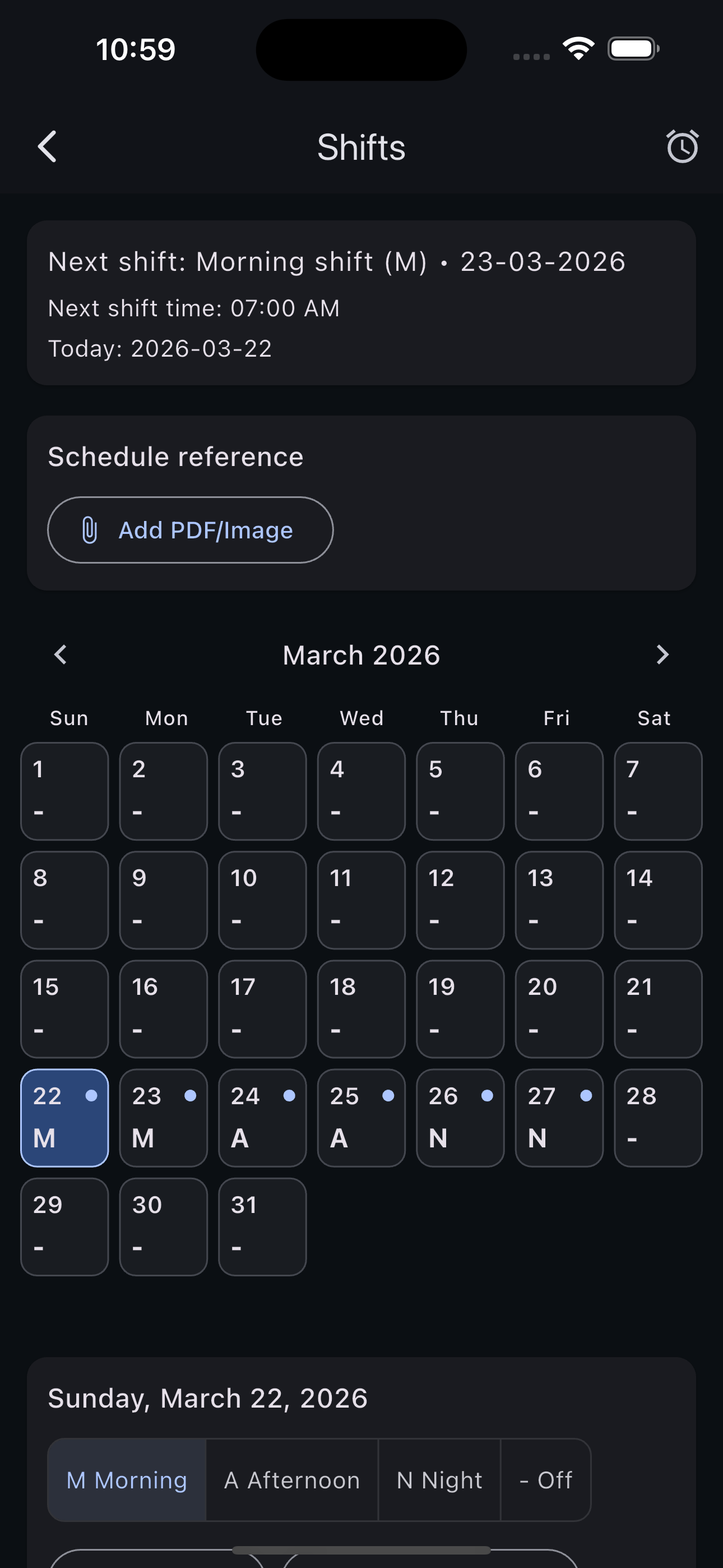The image size is (723, 1568).
Task: Advance to April 2026 with the right chevron
Action: [662, 654]
